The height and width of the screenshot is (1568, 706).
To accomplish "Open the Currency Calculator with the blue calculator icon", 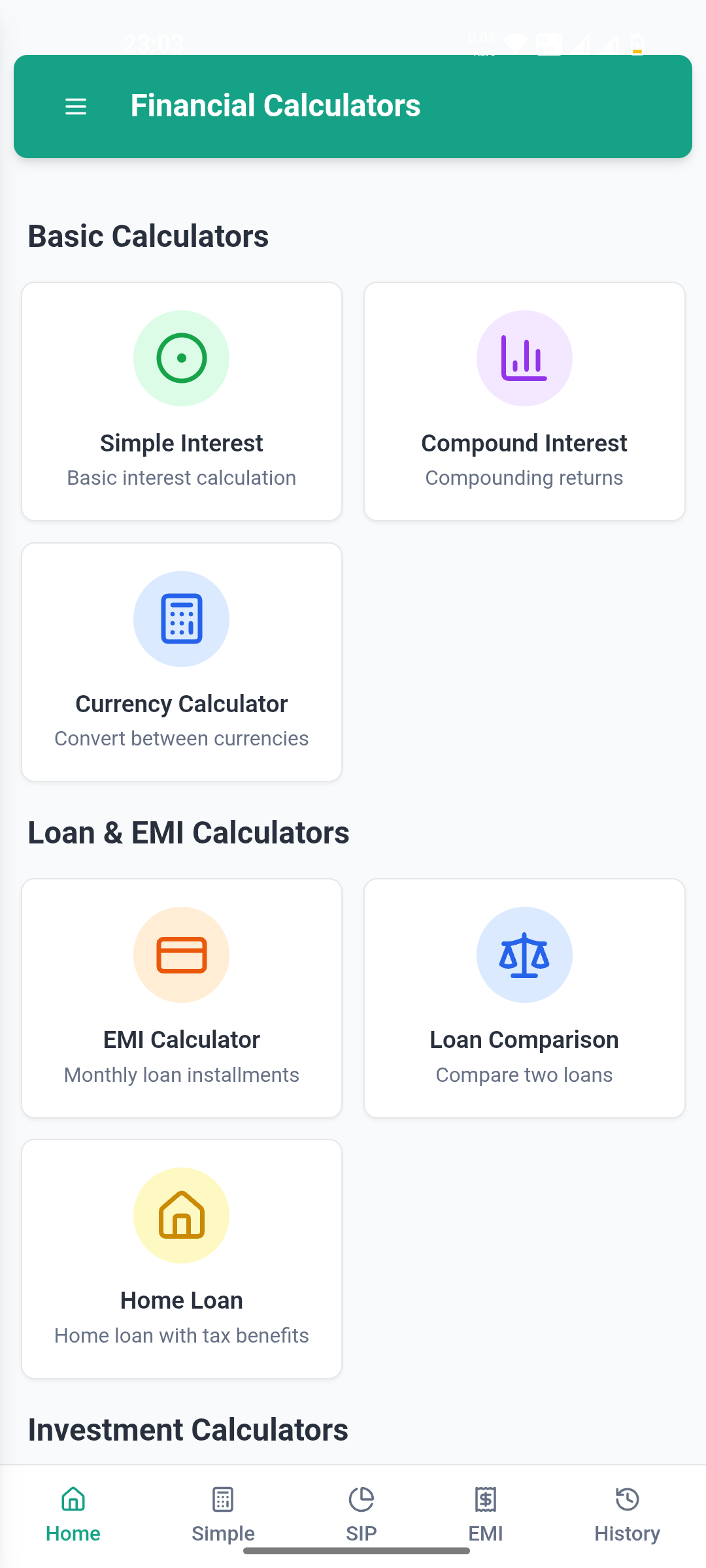I will (x=182, y=619).
